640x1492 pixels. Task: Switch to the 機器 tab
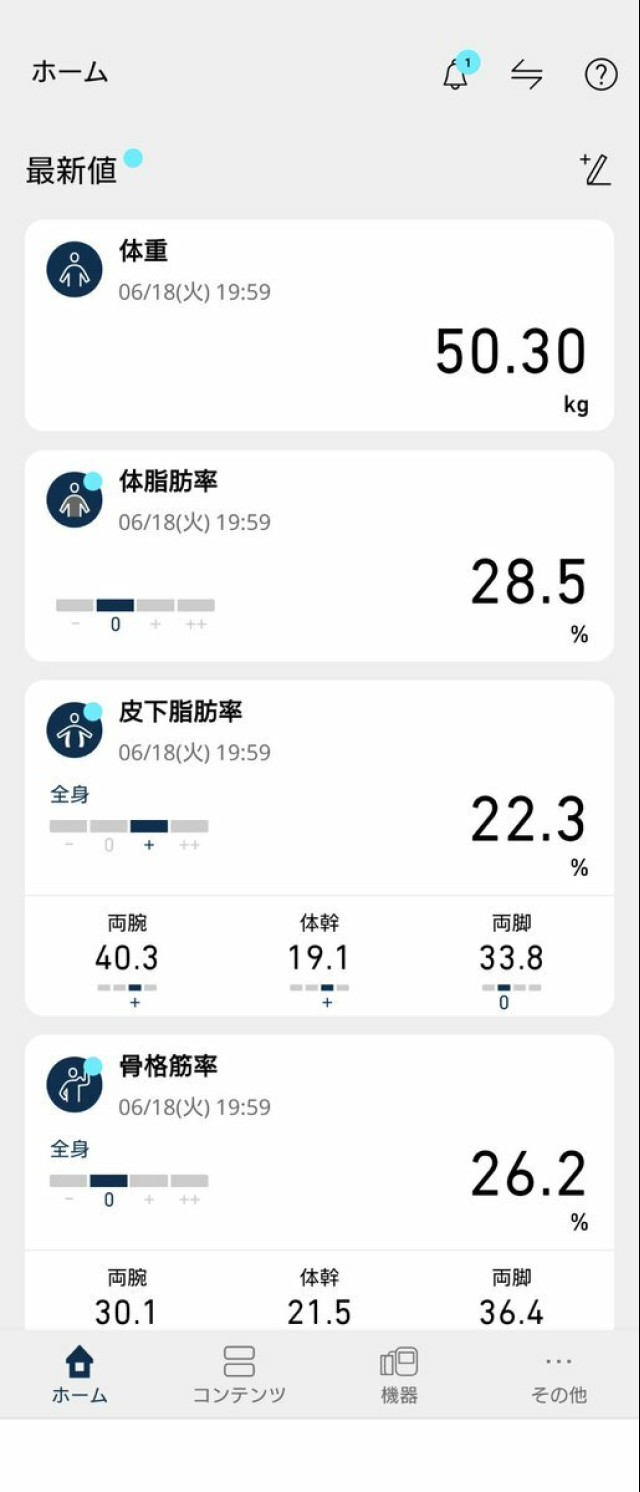coord(399,1375)
